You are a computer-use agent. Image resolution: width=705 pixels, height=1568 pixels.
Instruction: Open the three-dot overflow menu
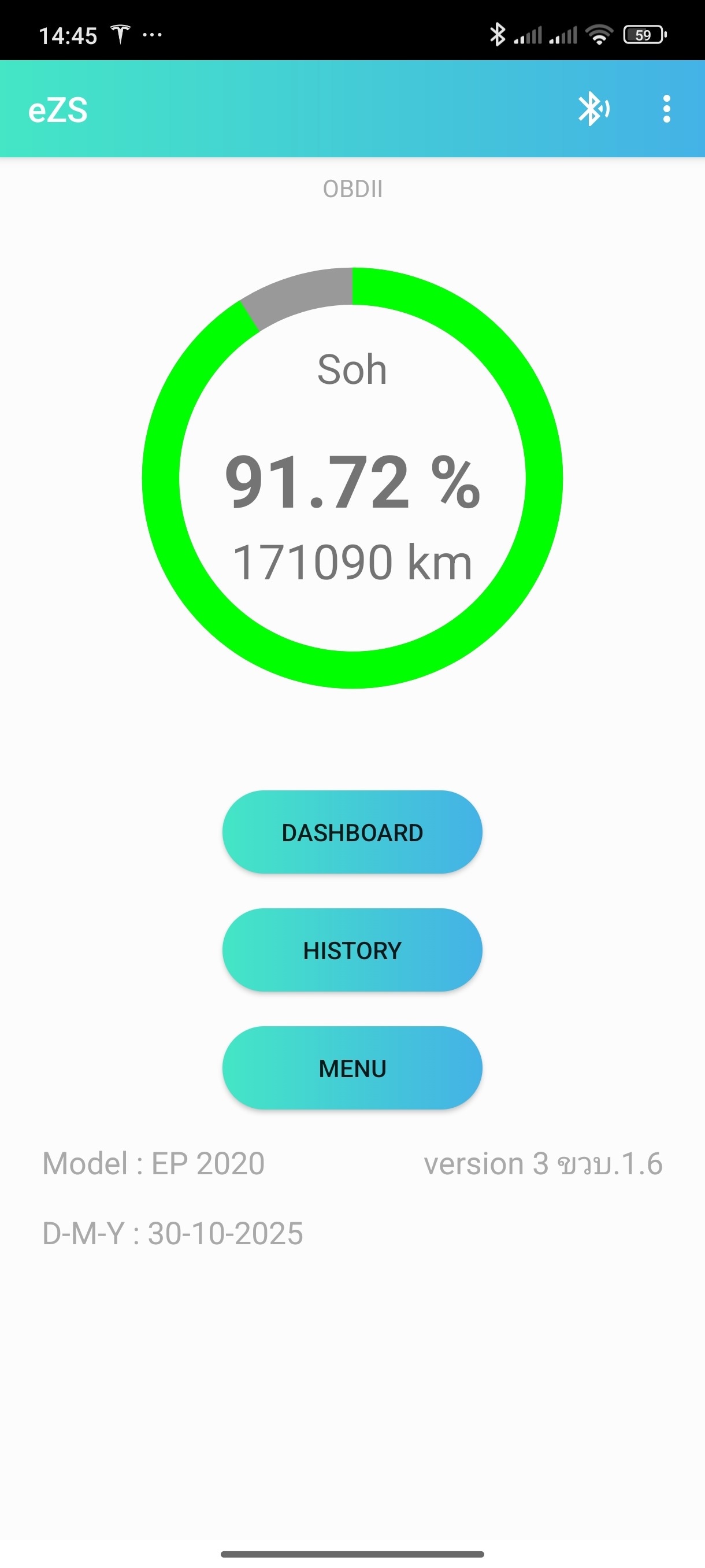(667, 110)
